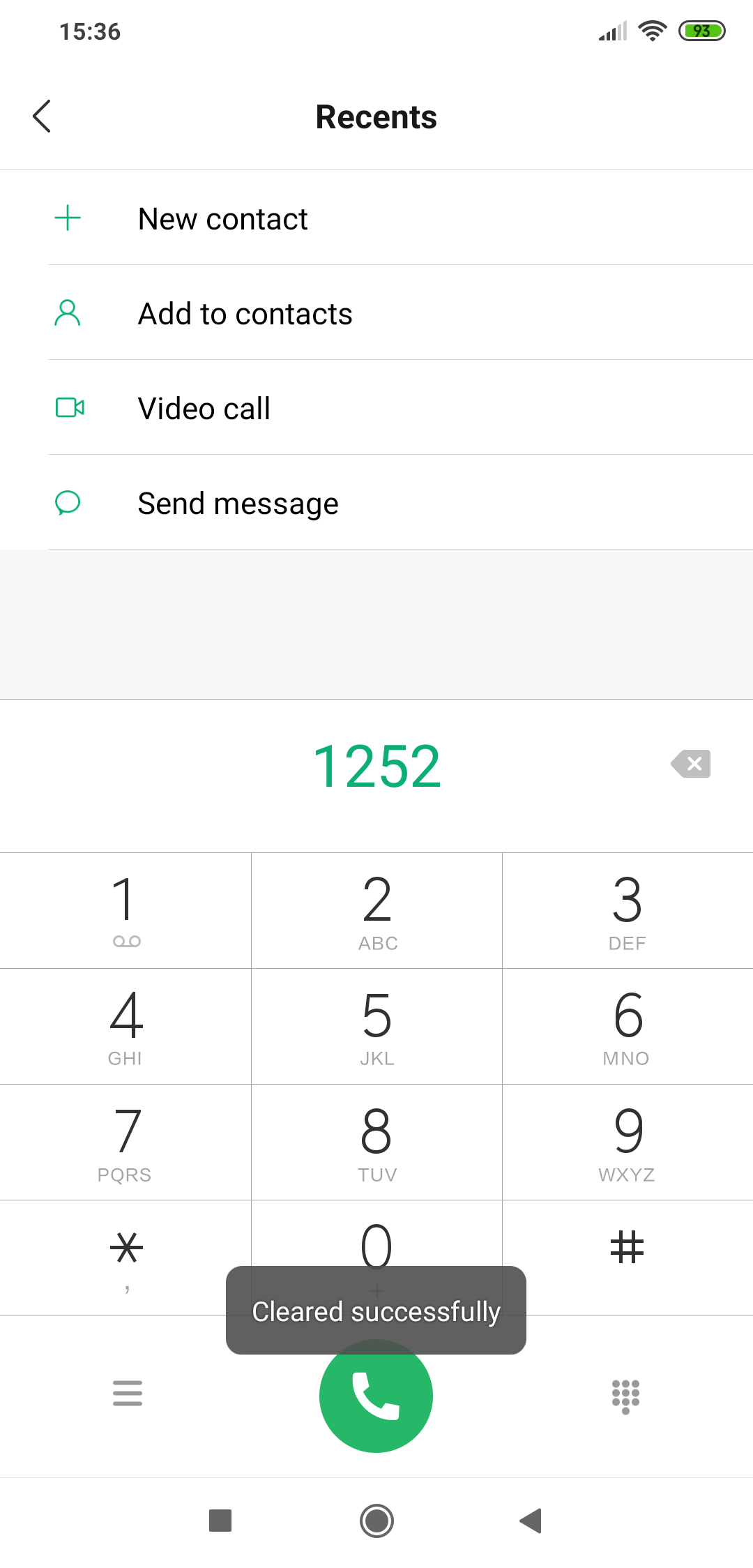Enter digit 2 ABC
The width and height of the screenshot is (753, 1568).
click(x=376, y=910)
